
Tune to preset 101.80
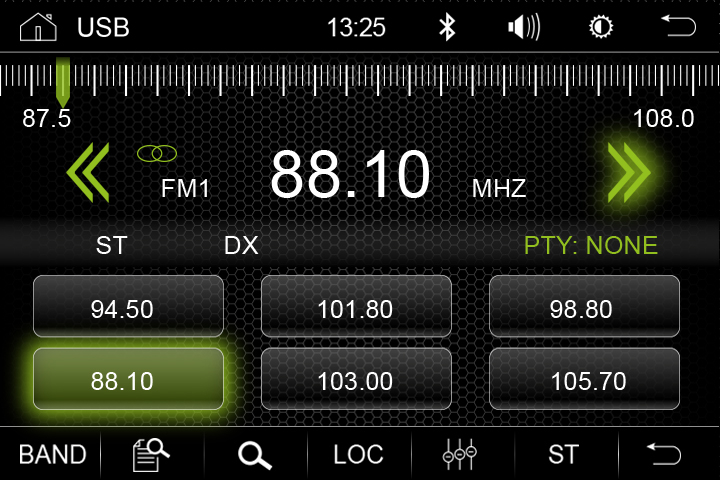[356, 308]
